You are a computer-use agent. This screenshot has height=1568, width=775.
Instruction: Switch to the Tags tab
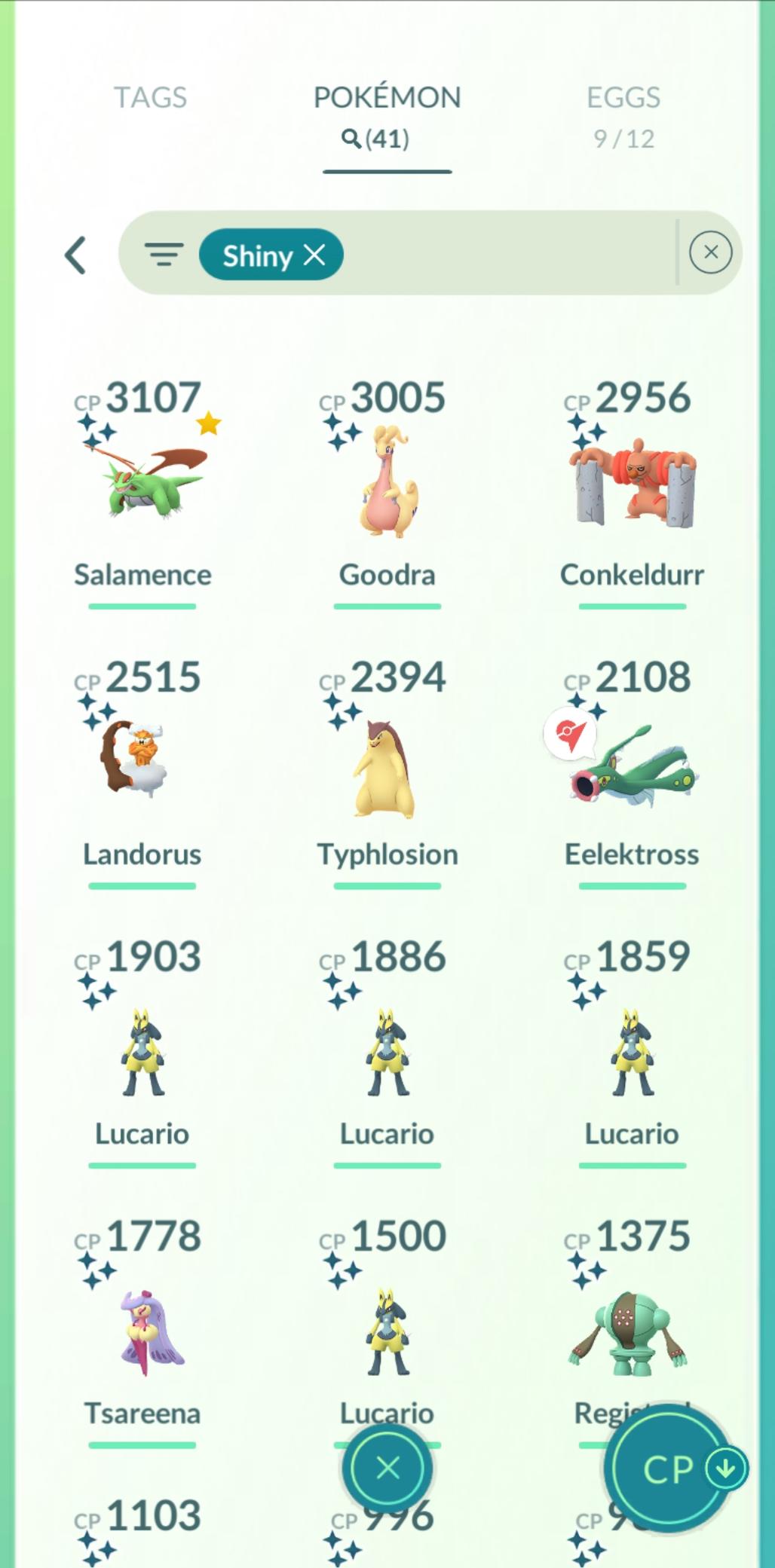point(150,98)
